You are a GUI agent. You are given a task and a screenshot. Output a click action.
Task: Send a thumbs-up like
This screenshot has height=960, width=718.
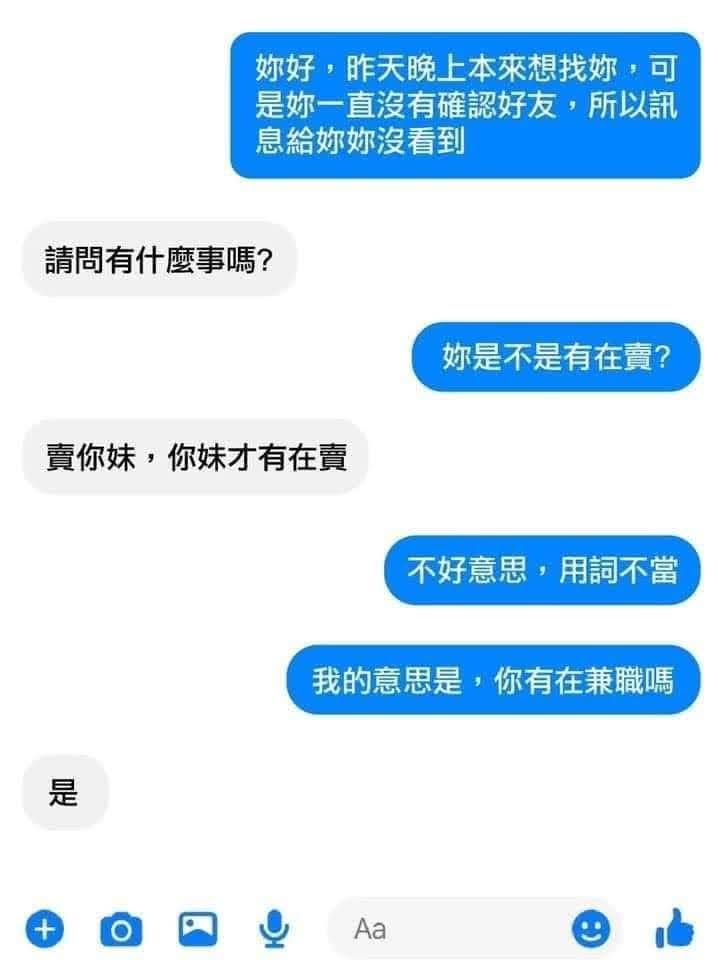click(674, 928)
